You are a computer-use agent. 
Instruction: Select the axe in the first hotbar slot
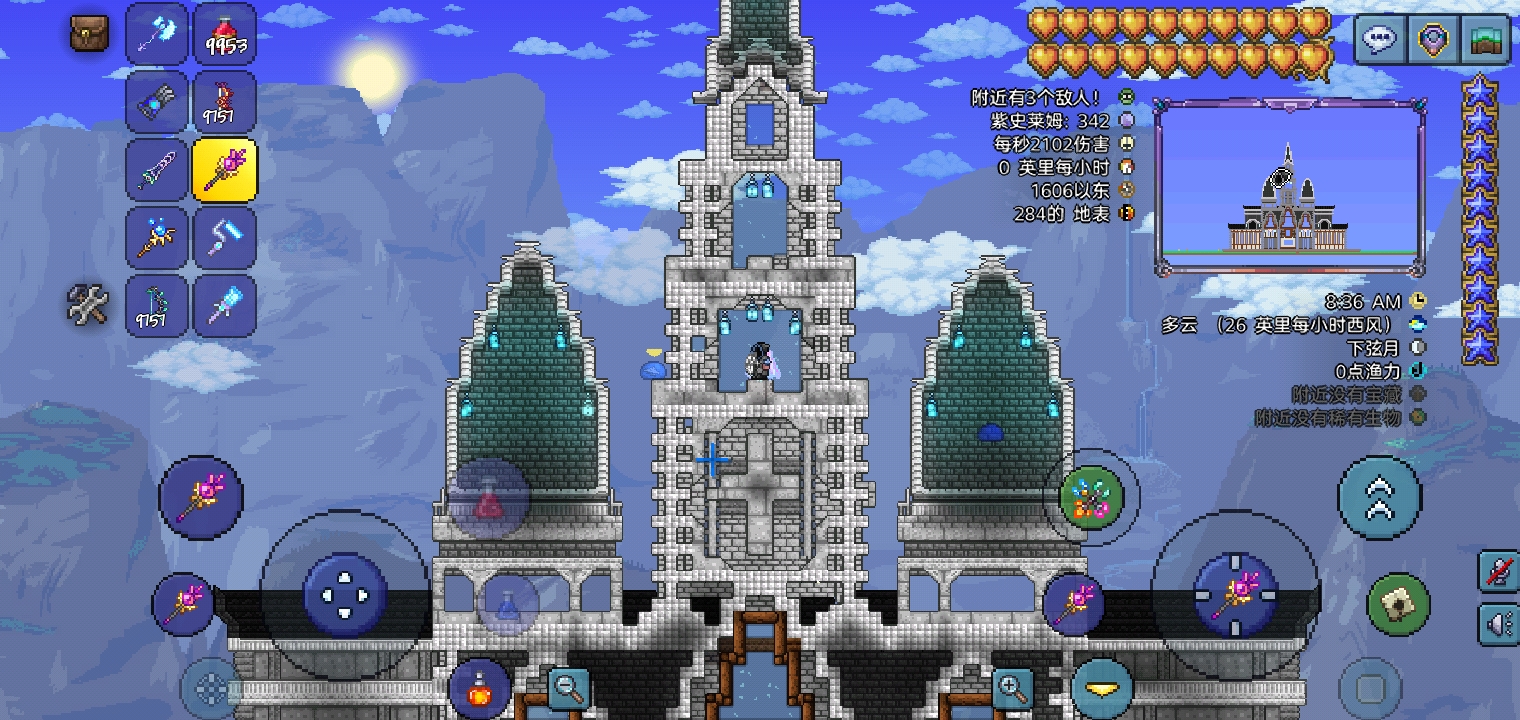tap(157, 34)
